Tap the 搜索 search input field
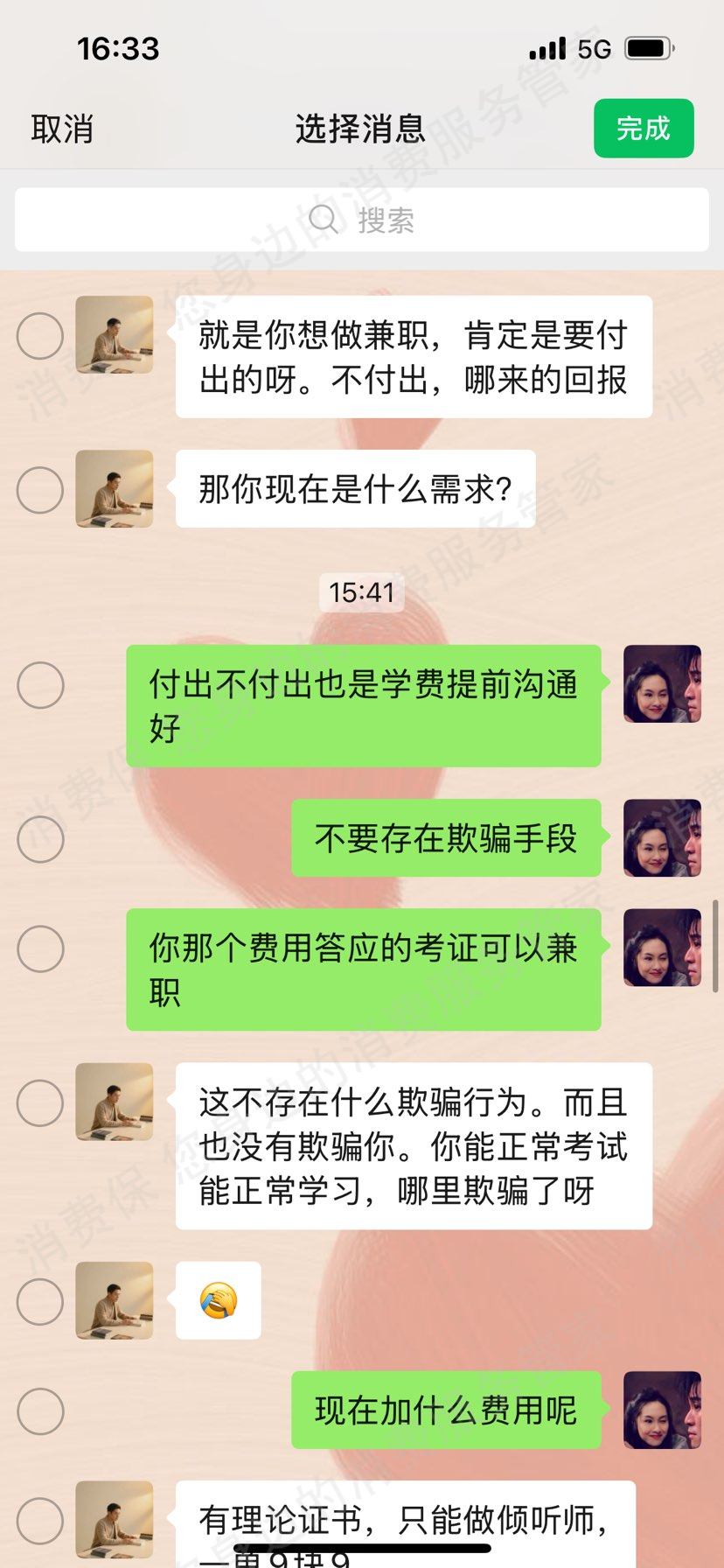The image size is (724, 1568). click(385, 219)
